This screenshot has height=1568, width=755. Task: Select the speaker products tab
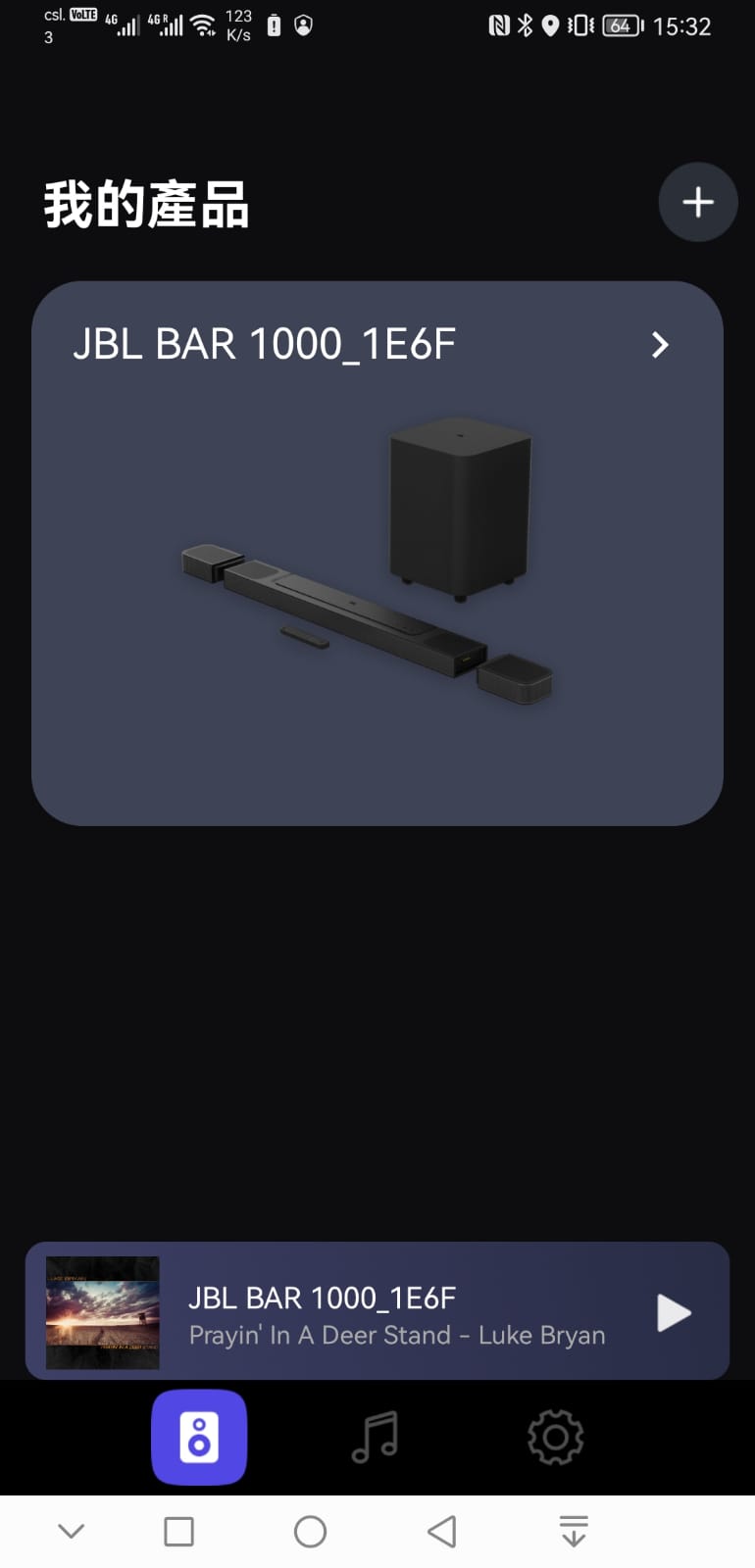tap(199, 1437)
